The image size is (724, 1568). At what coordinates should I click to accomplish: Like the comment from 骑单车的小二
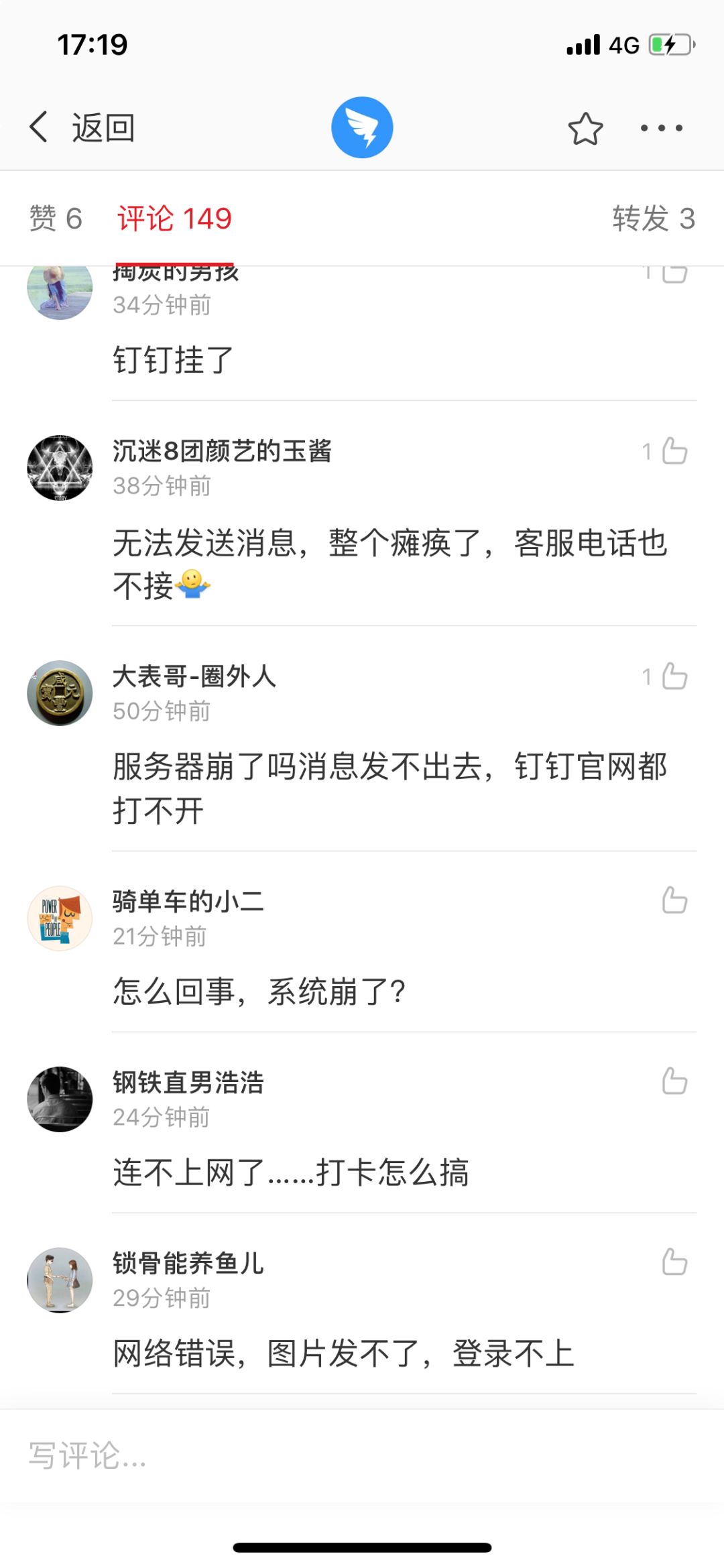coord(674,900)
